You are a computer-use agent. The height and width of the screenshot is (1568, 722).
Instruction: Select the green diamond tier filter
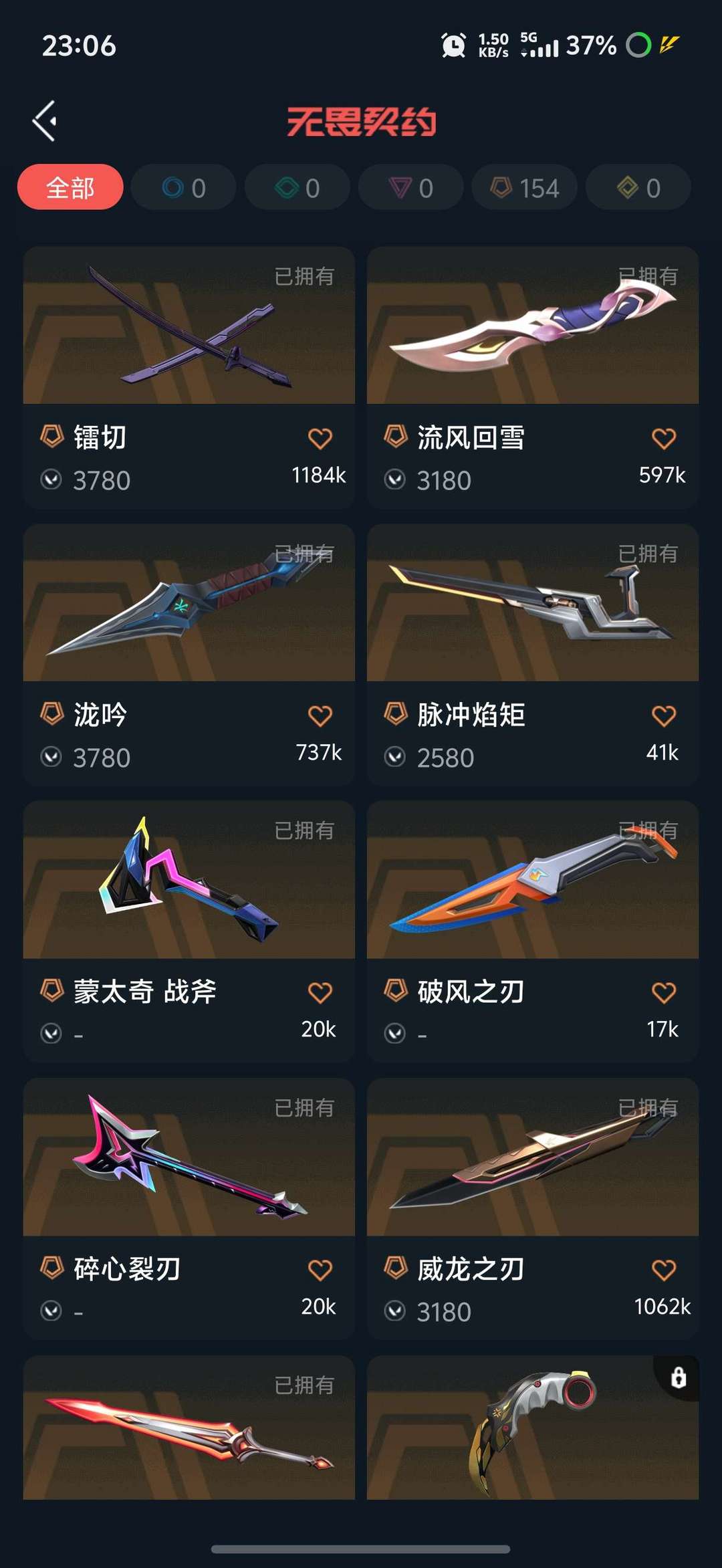(297, 187)
